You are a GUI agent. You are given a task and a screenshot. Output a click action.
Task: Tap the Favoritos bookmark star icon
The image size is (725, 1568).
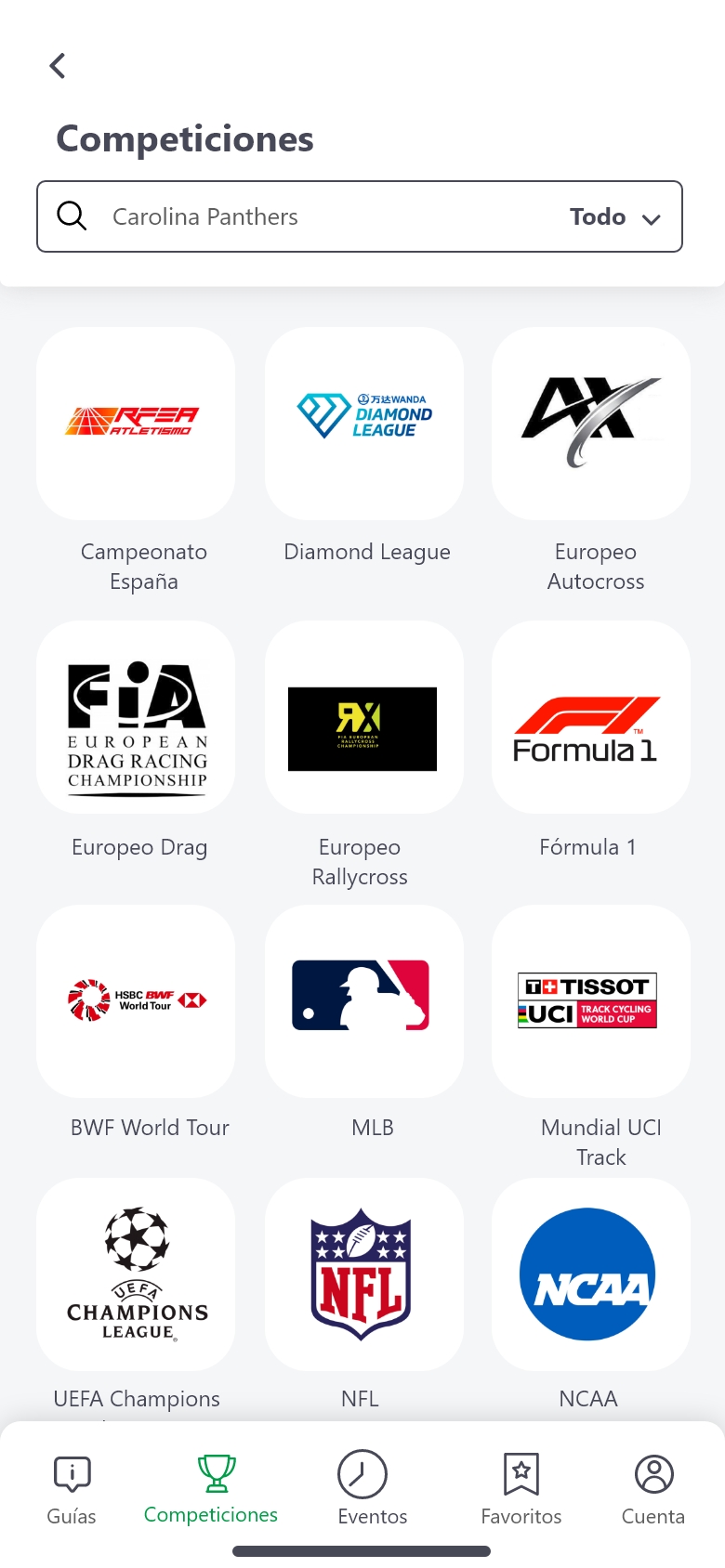(521, 1475)
